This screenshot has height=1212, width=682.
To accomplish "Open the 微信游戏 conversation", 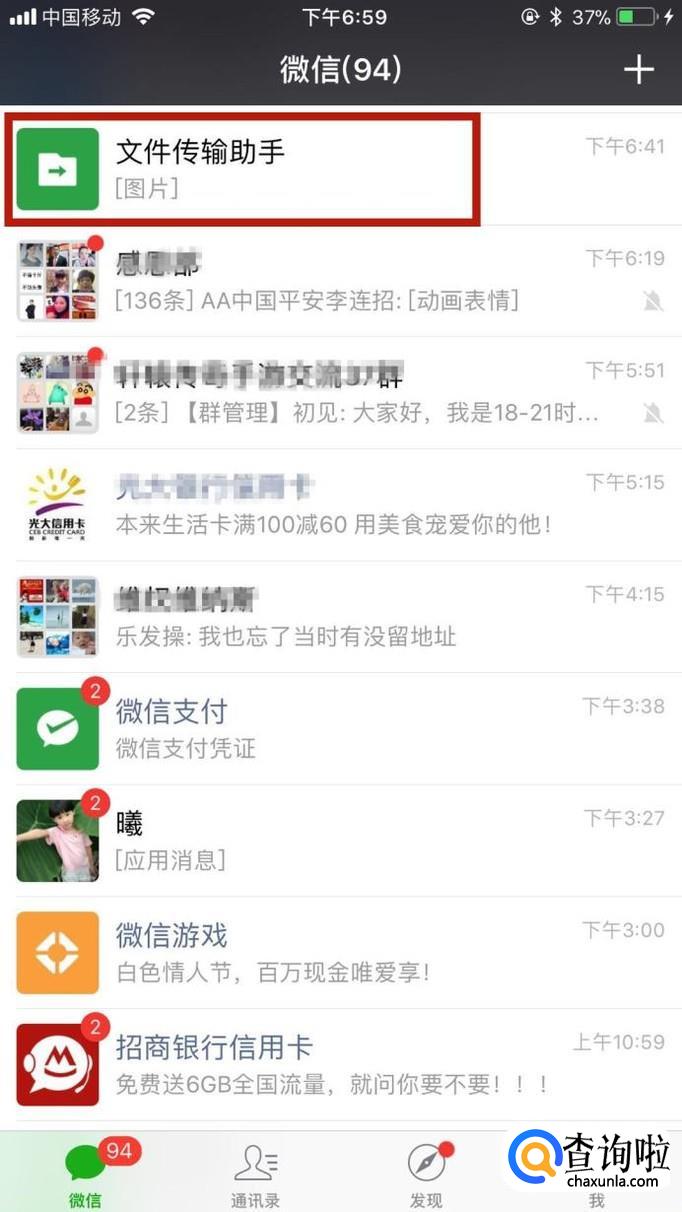I will coord(341,953).
